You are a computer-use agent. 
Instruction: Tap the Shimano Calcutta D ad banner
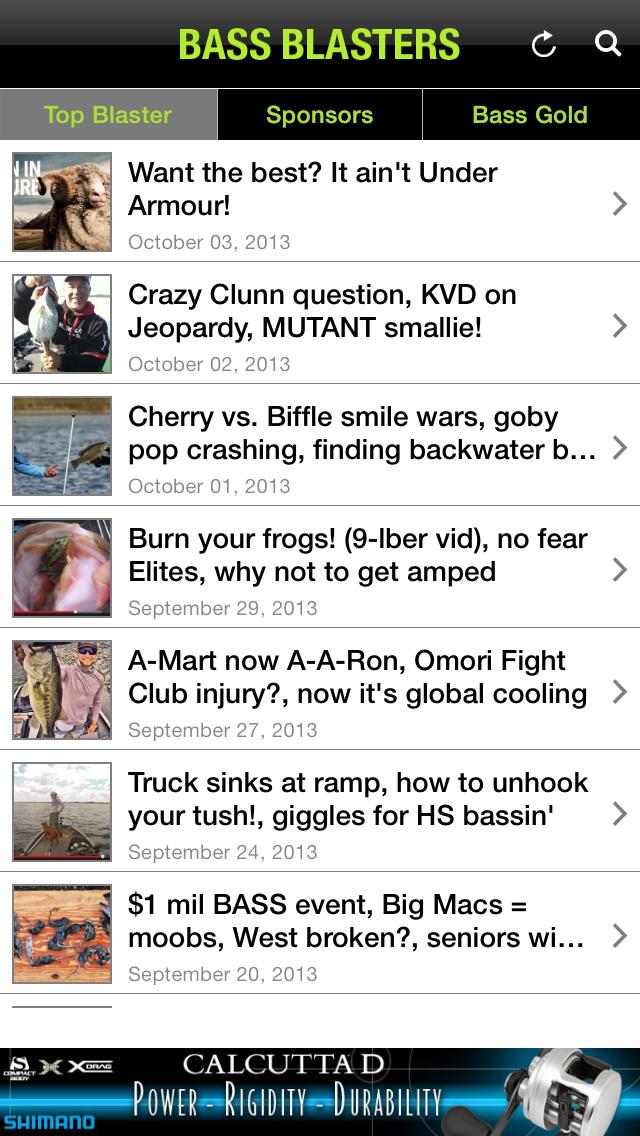[320, 1091]
